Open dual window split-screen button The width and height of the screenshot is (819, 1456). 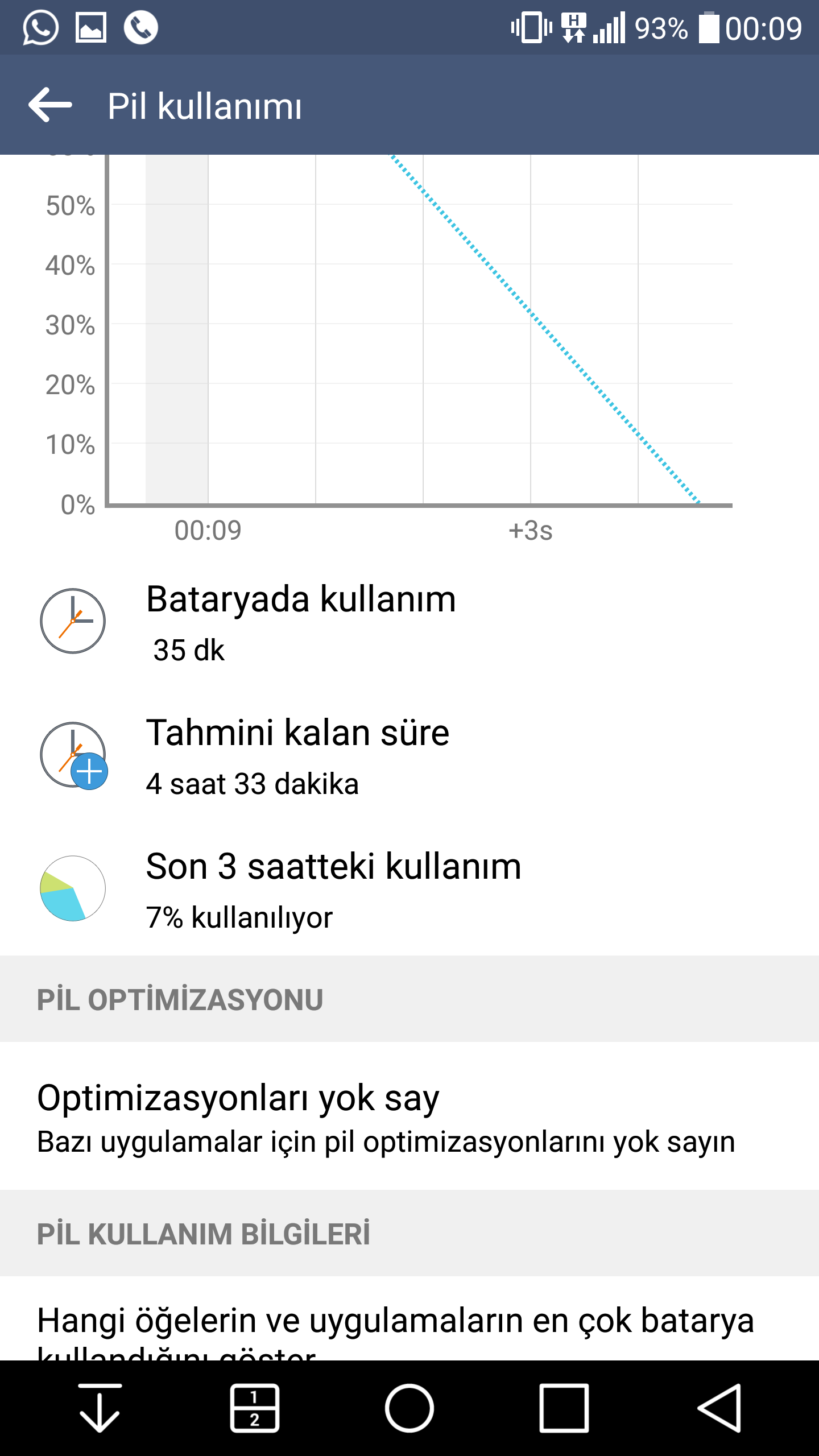pos(254,1408)
